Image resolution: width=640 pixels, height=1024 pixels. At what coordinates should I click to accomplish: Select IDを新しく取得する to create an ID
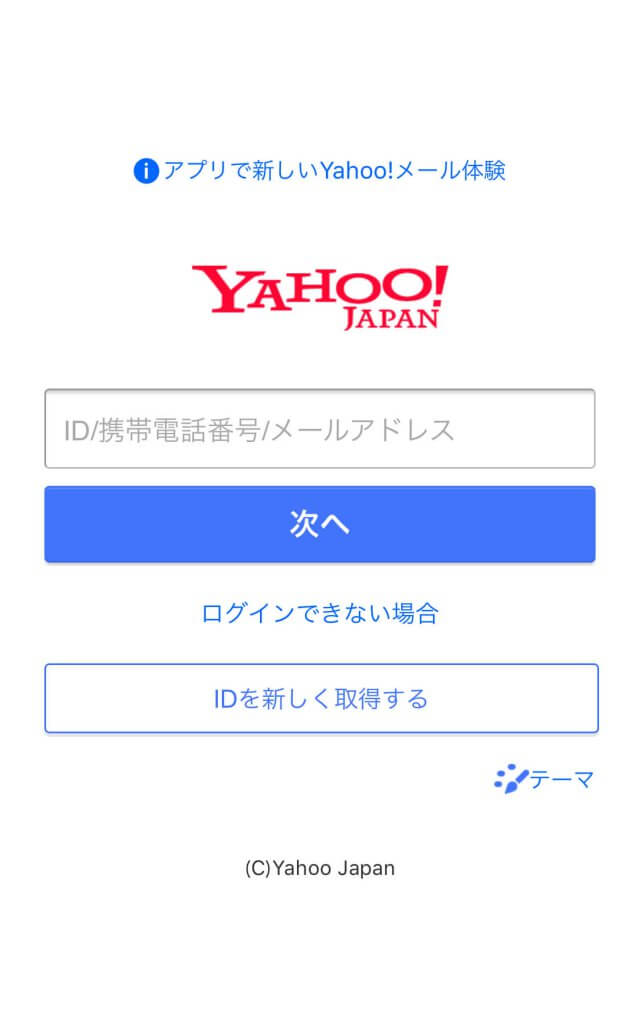pos(320,698)
